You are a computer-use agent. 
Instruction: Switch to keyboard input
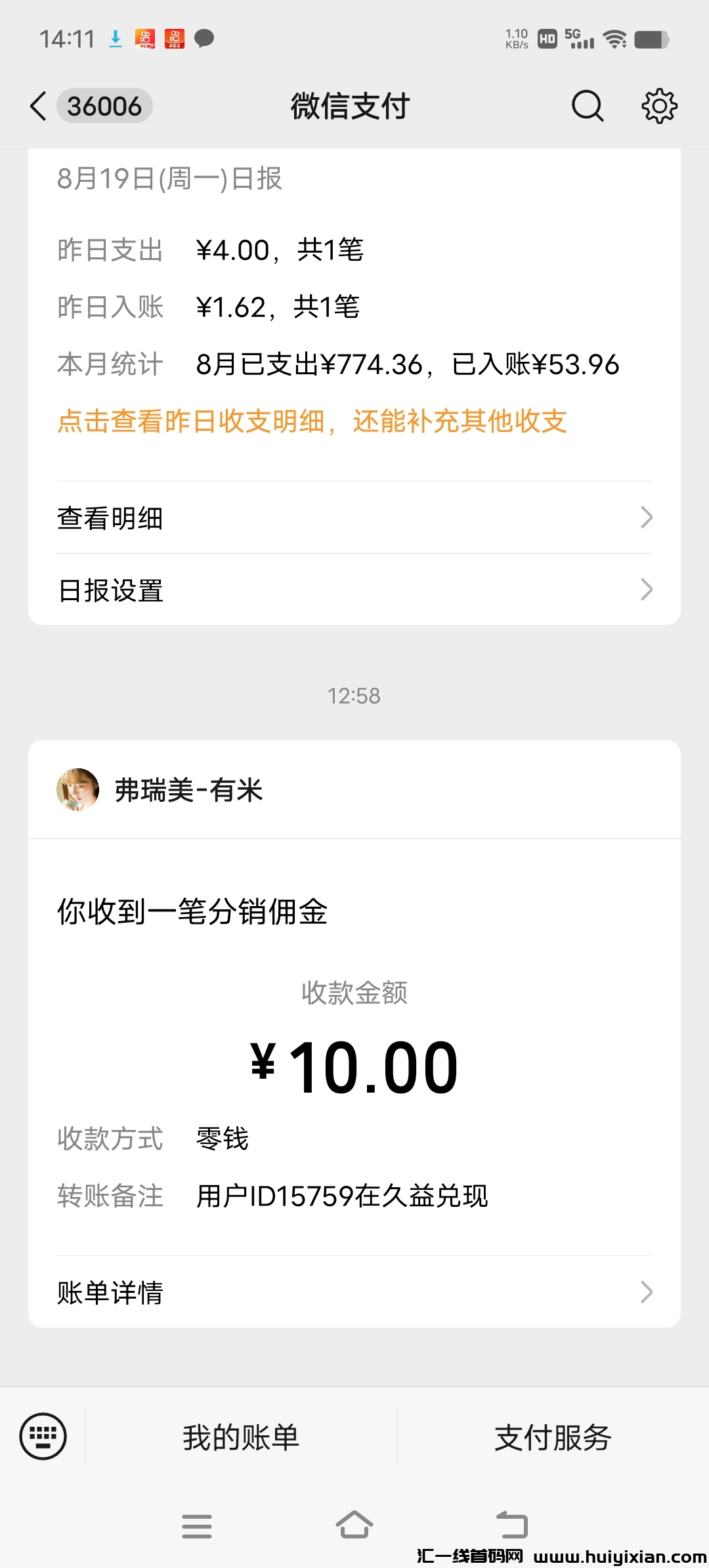coord(43,1436)
